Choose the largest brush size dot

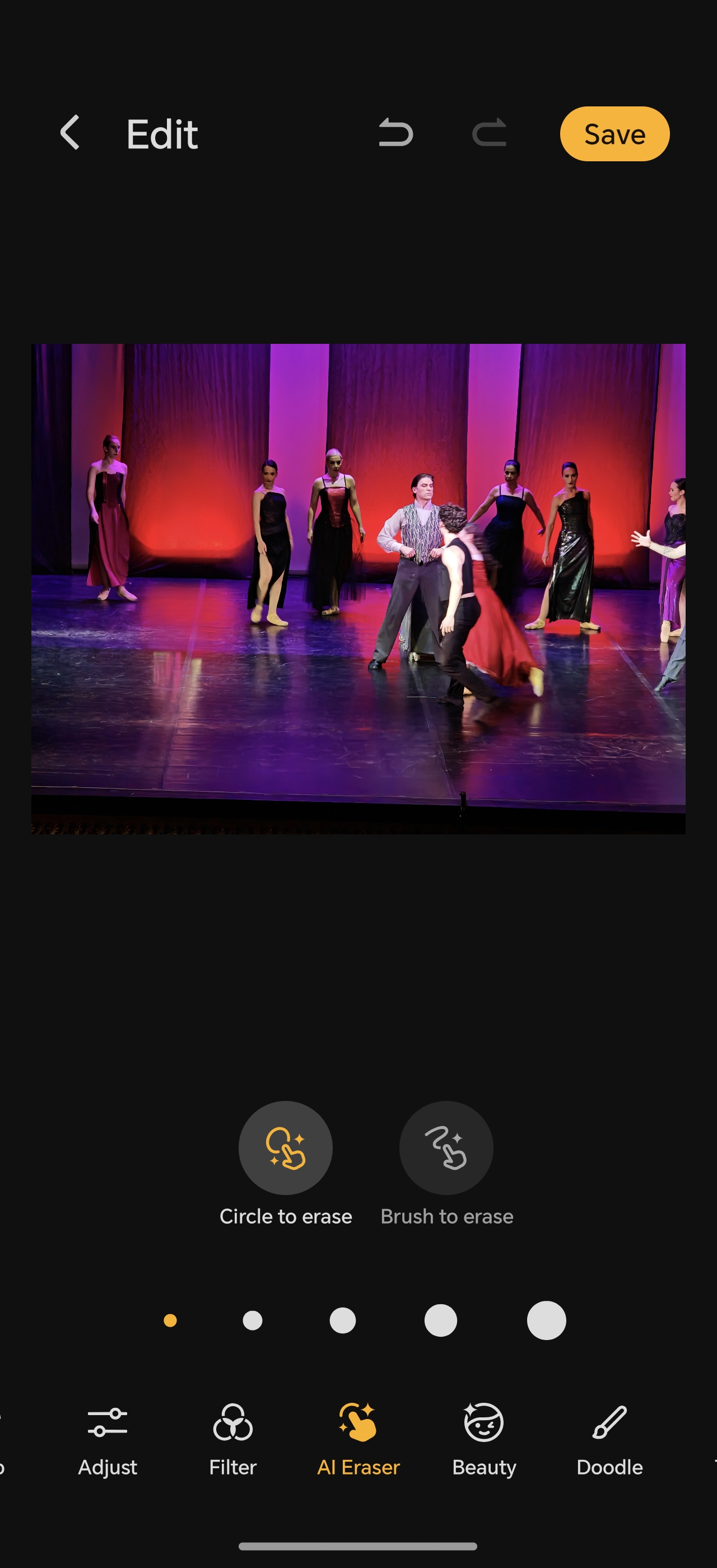click(x=547, y=1320)
